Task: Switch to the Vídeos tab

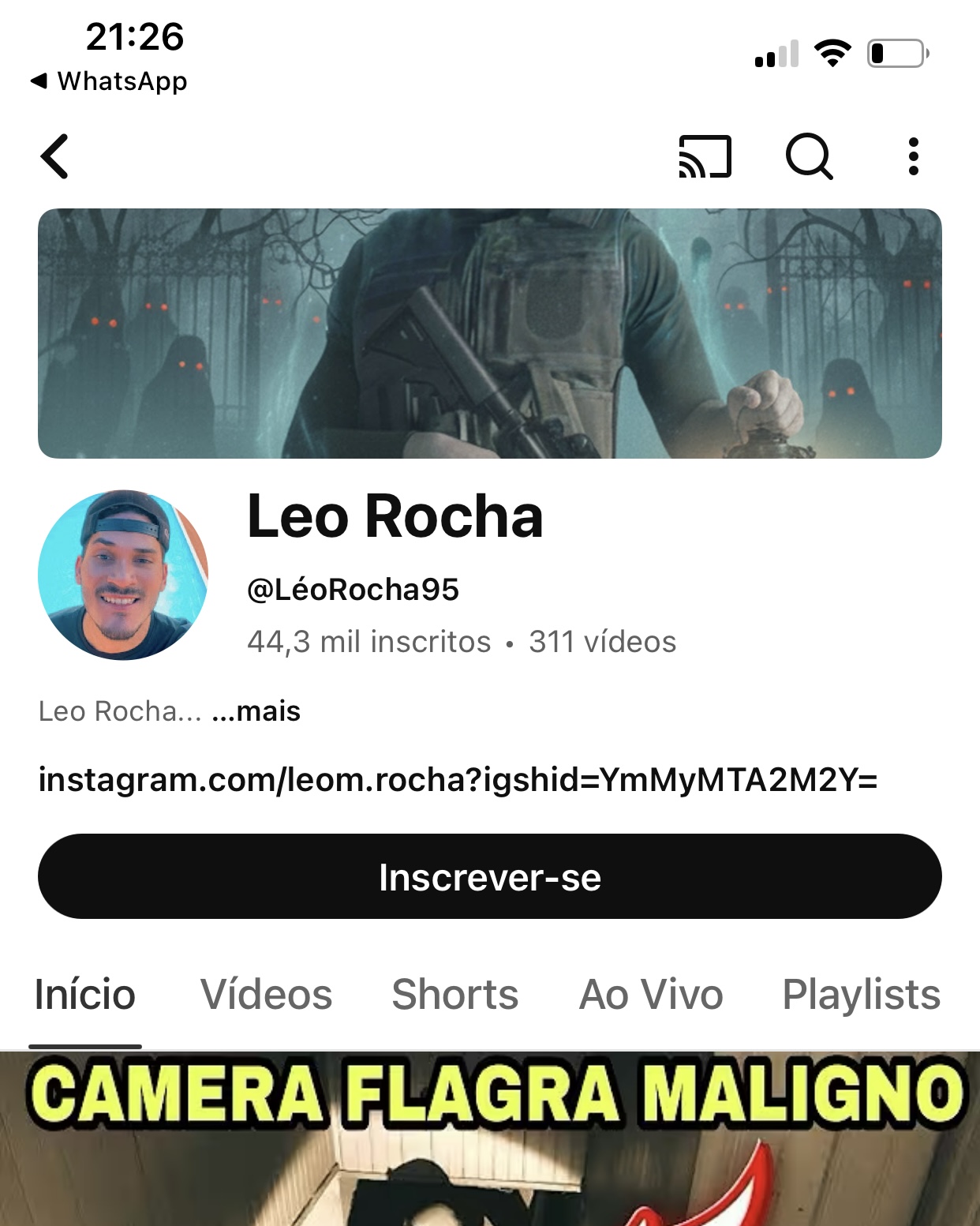Action: click(266, 994)
